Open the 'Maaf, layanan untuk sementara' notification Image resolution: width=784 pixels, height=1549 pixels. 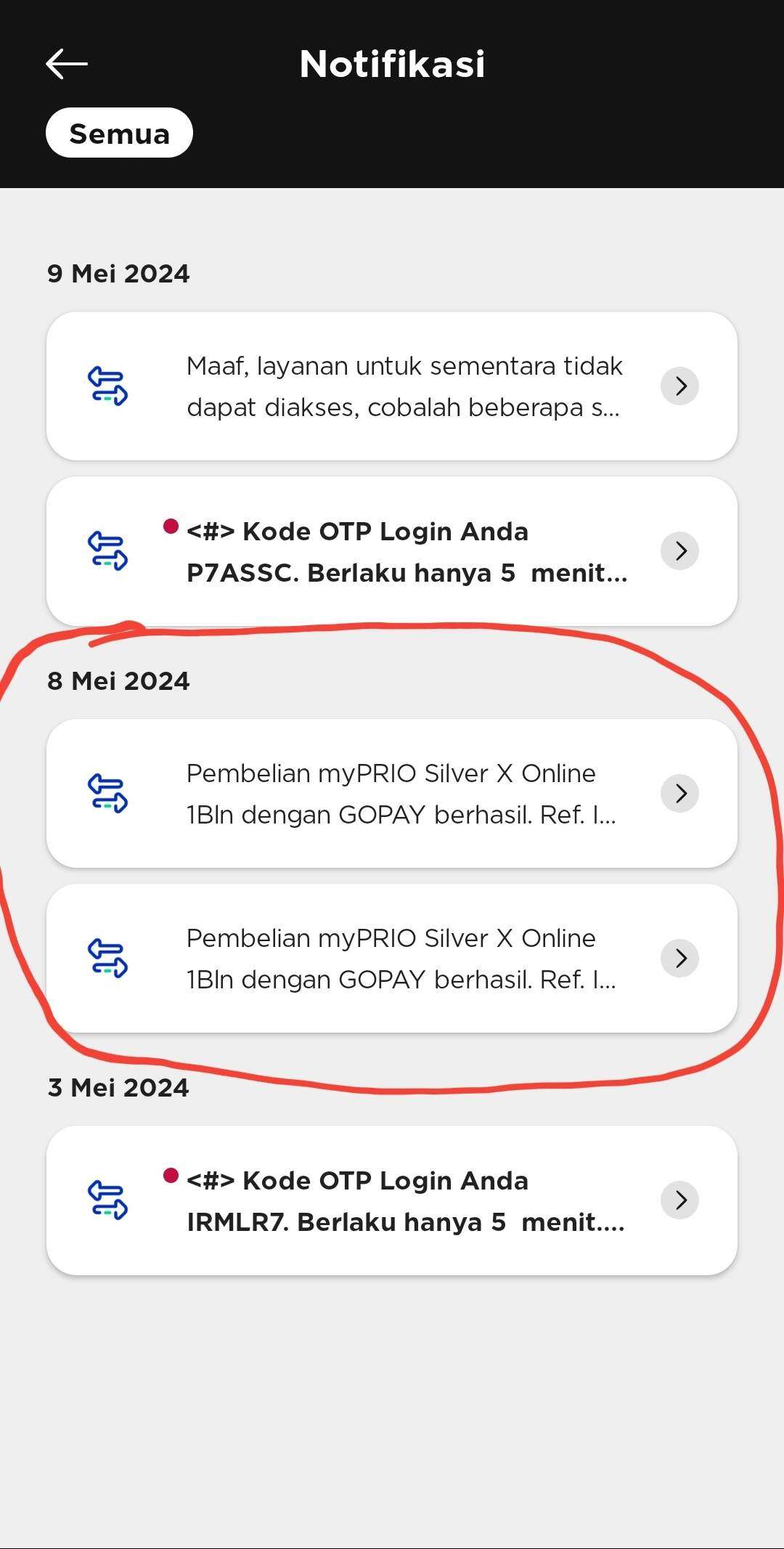tap(392, 386)
